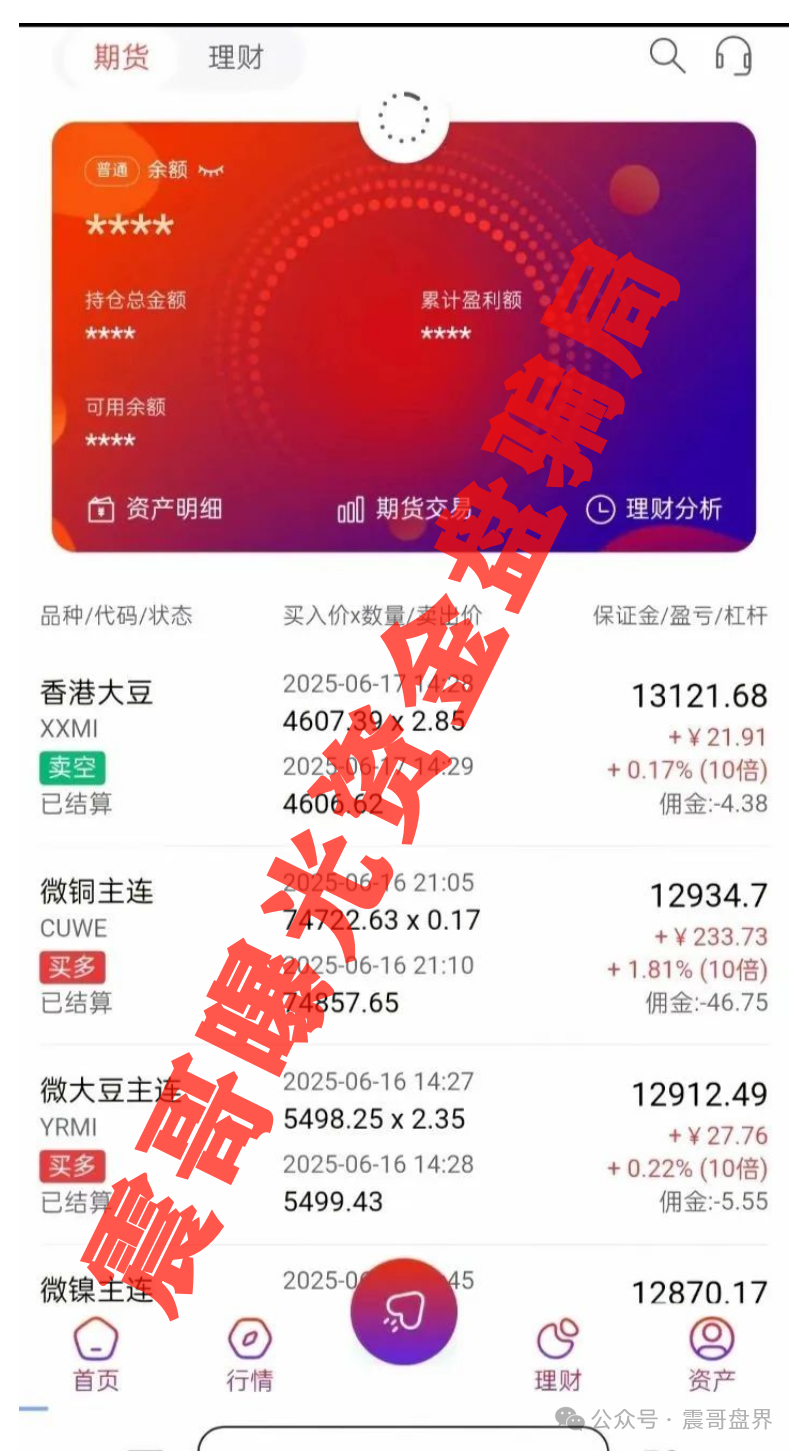798x1451 pixels.
Task: Tap the round center button in bottom bar
Action: point(403,1312)
